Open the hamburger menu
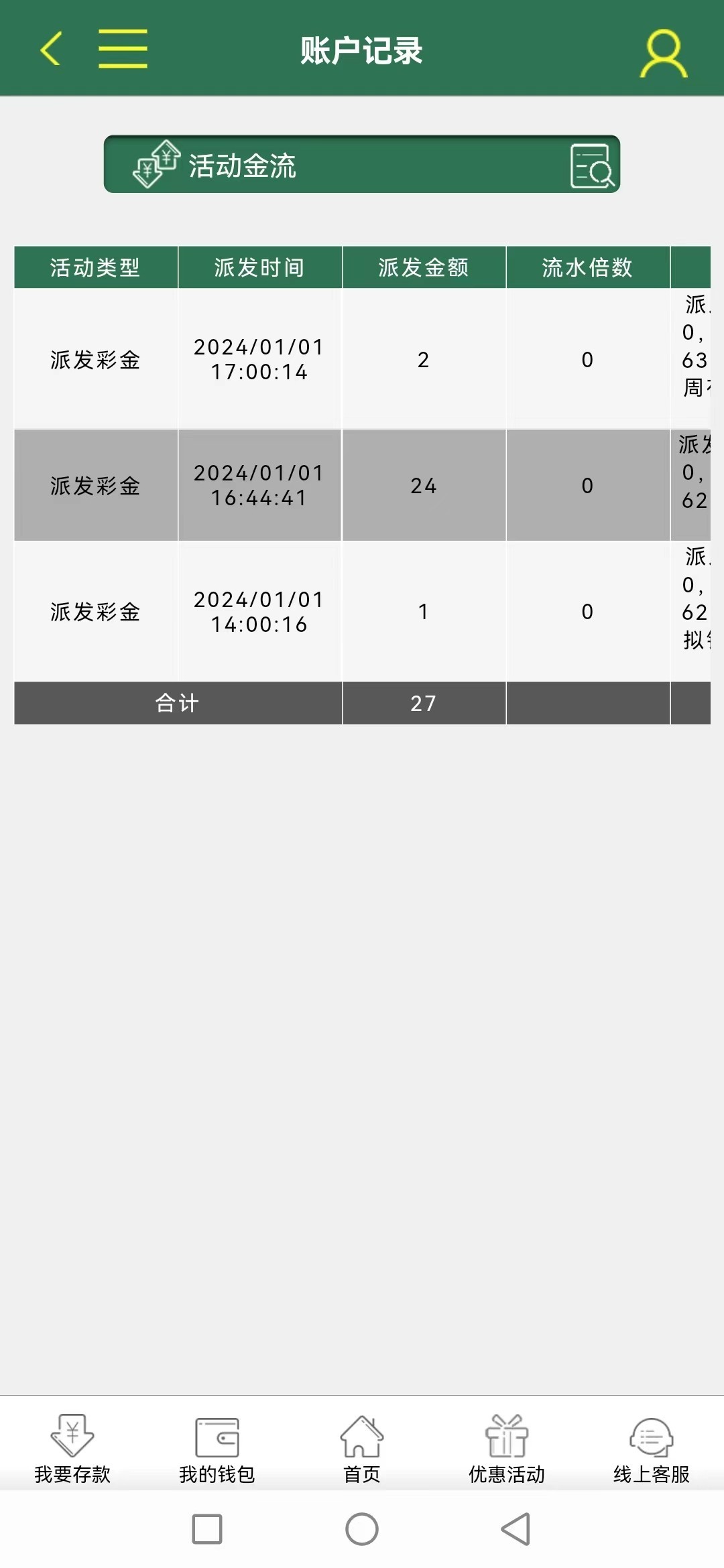This screenshot has height=1568, width=724. (123, 48)
